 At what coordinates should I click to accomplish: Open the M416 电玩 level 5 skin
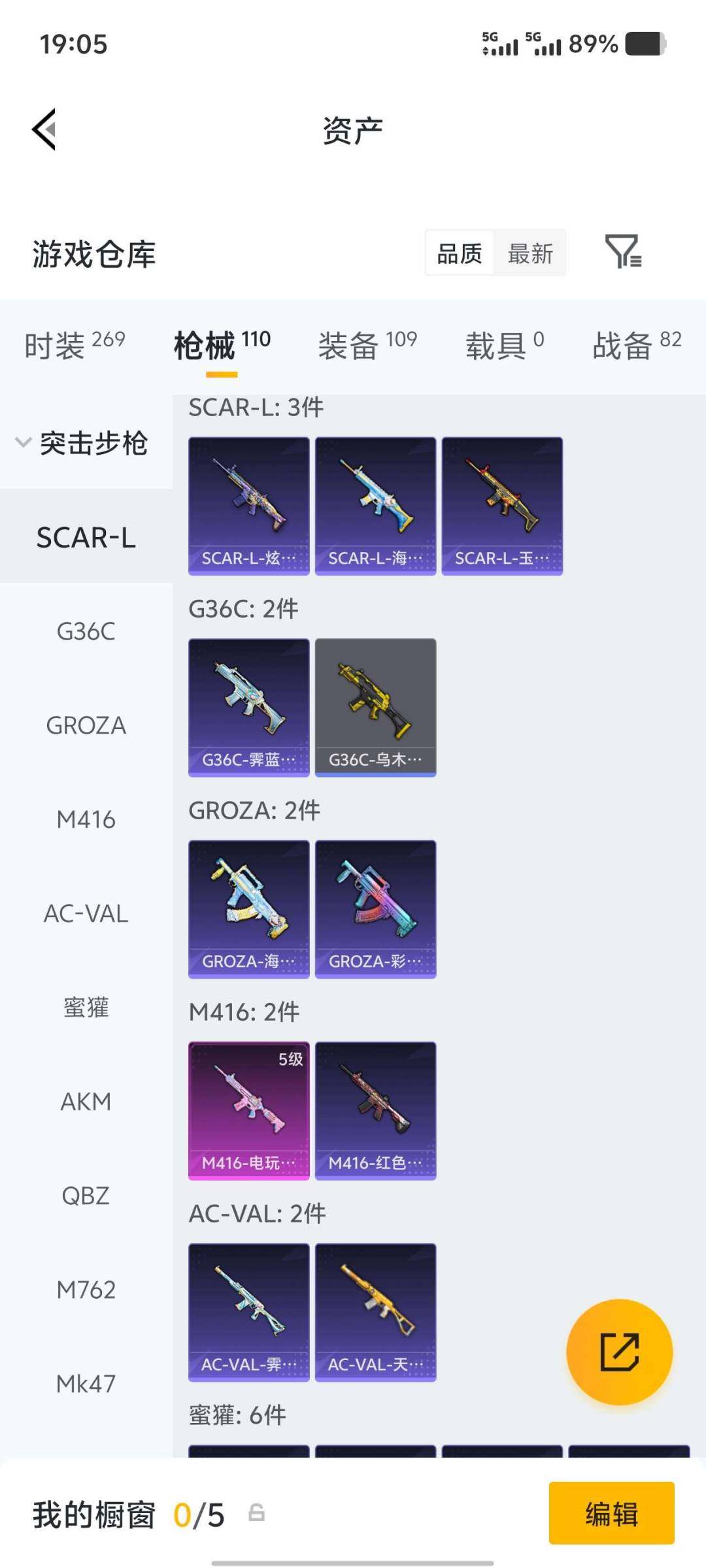coord(248,1109)
